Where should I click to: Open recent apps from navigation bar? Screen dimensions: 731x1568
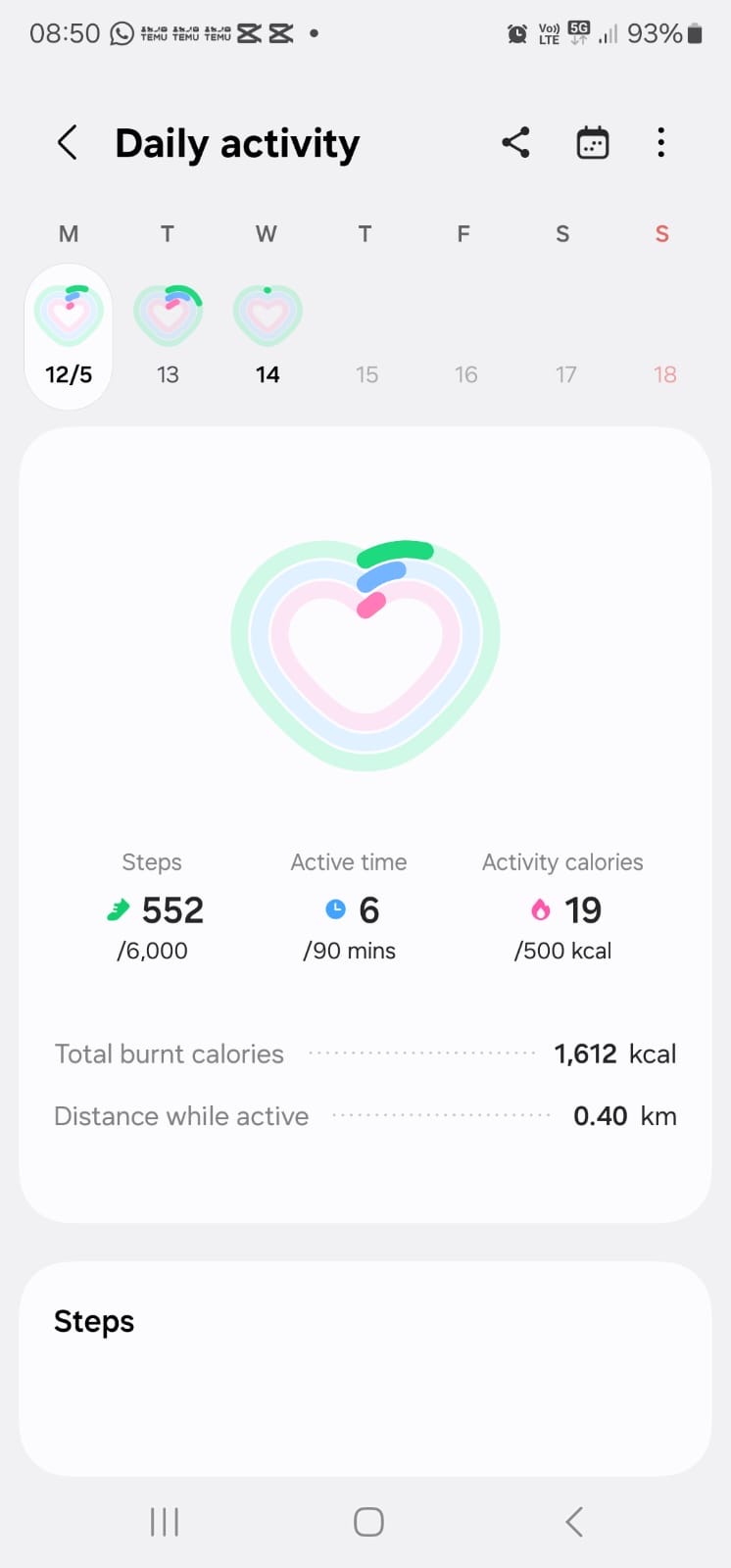coord(165,1522)
